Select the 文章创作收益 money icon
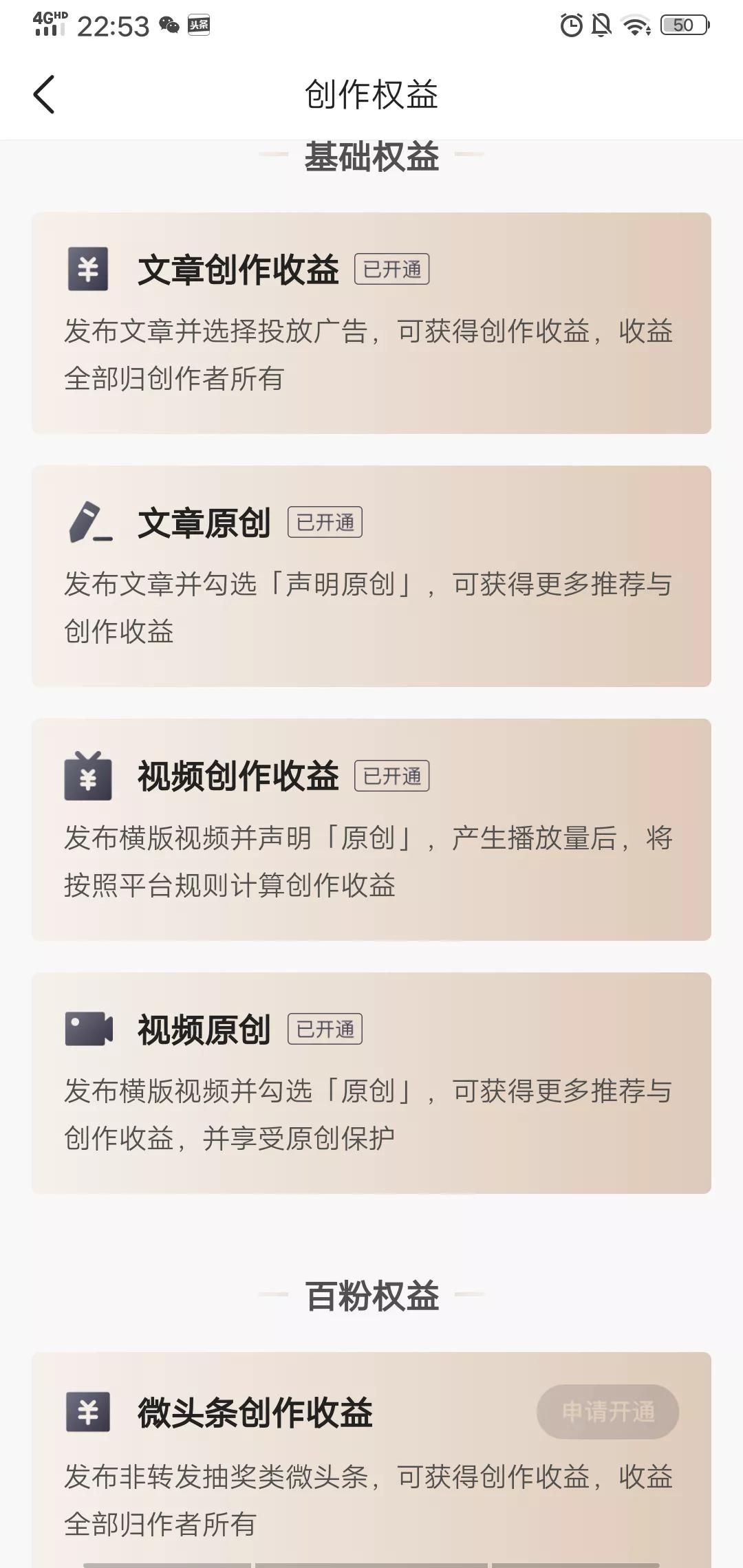This screenshot has height=1568, width=743. (x=89, y=270)
